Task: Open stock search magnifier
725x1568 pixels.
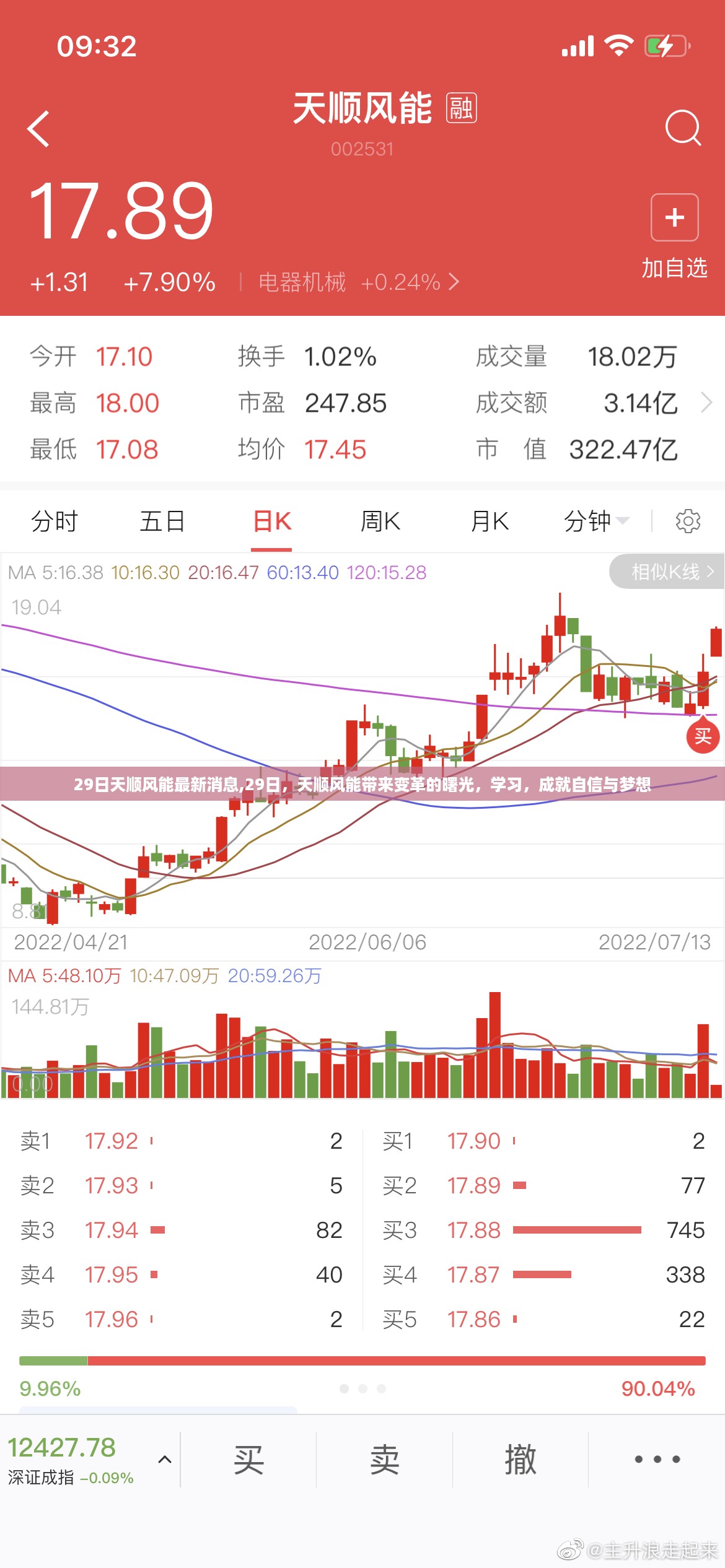Action: tap(683, 128)
